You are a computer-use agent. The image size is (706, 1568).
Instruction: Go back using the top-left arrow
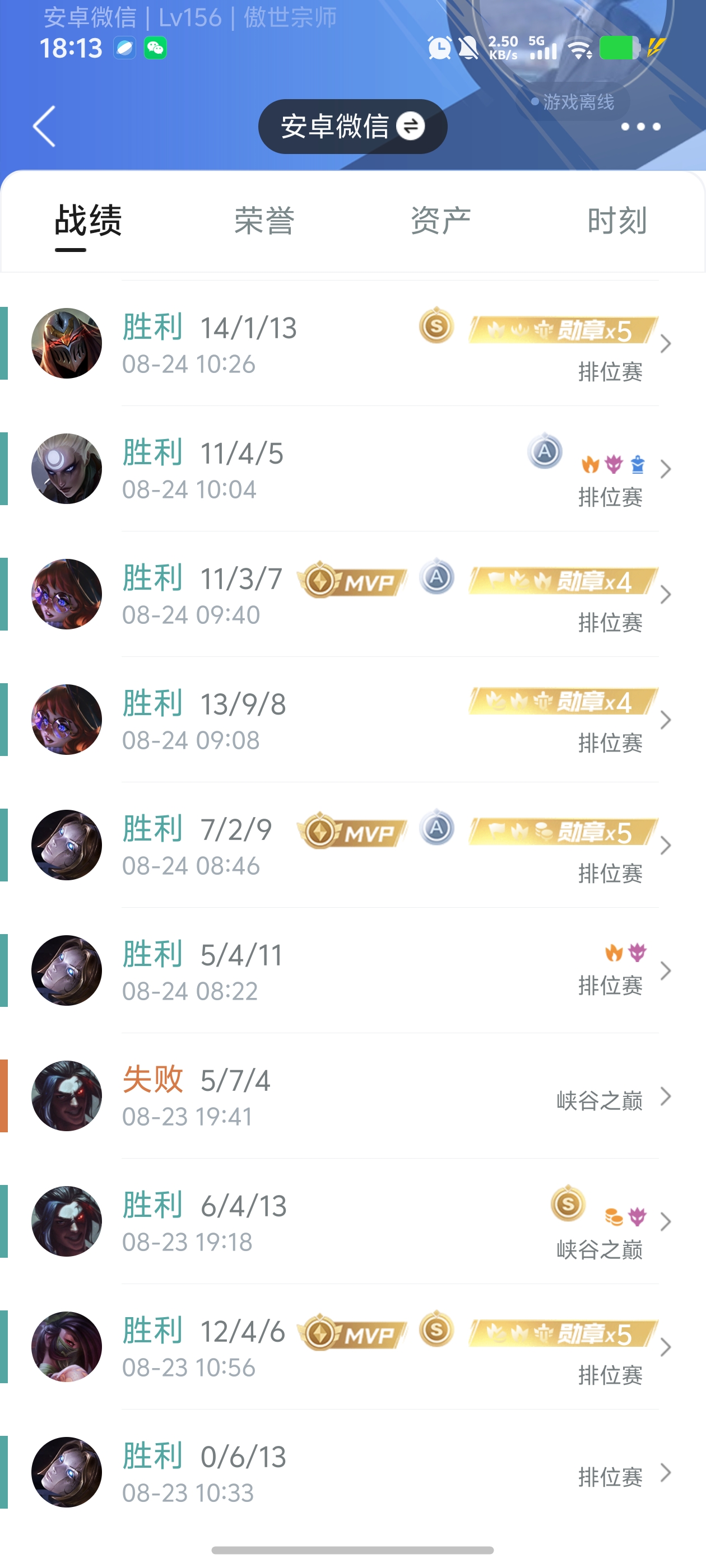tap(44, 126)
